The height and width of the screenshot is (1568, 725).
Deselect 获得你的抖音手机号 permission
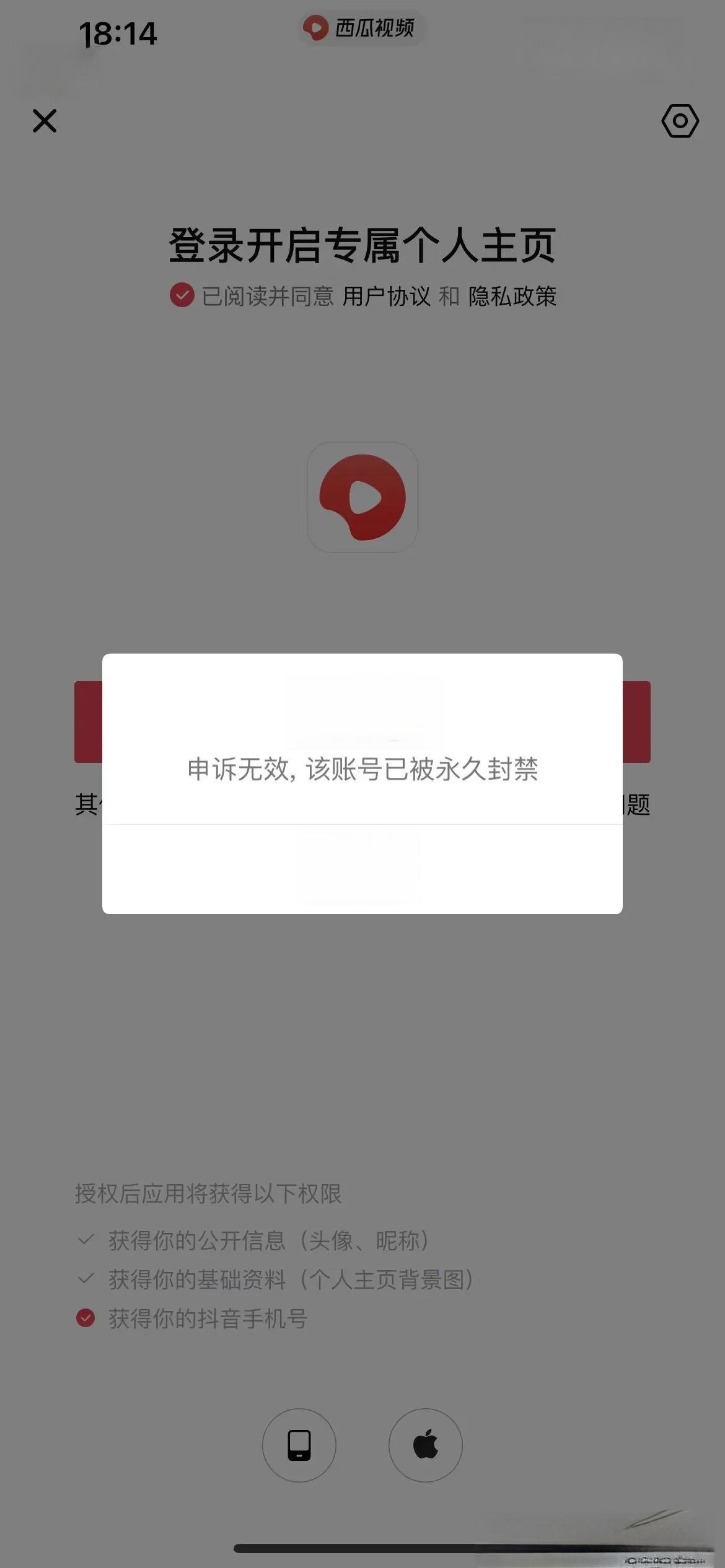[x=86, y=1318]
